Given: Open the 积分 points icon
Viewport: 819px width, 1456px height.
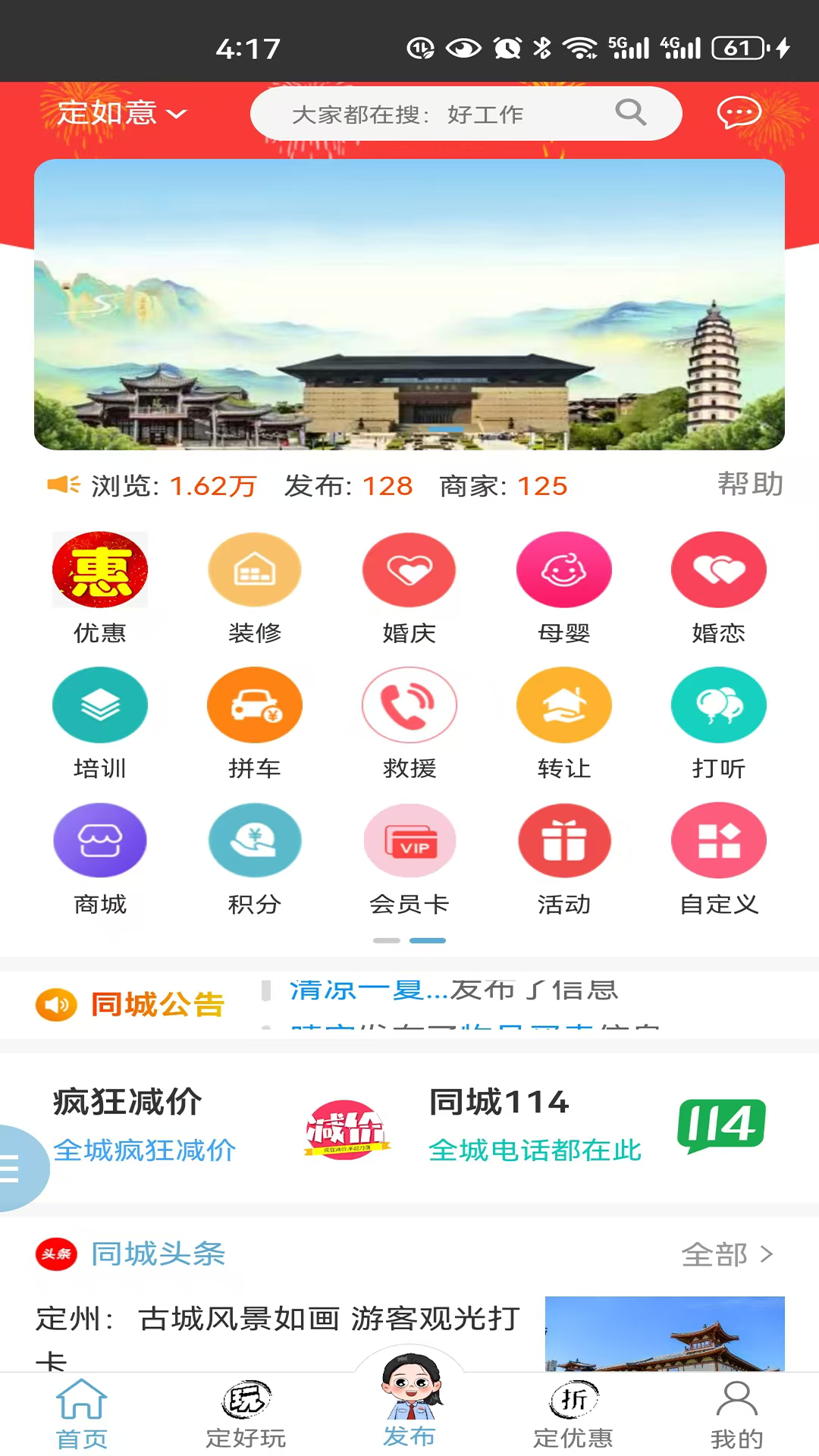Looking at the screenshot, I should pyautogui.click(x=255, y=839).
